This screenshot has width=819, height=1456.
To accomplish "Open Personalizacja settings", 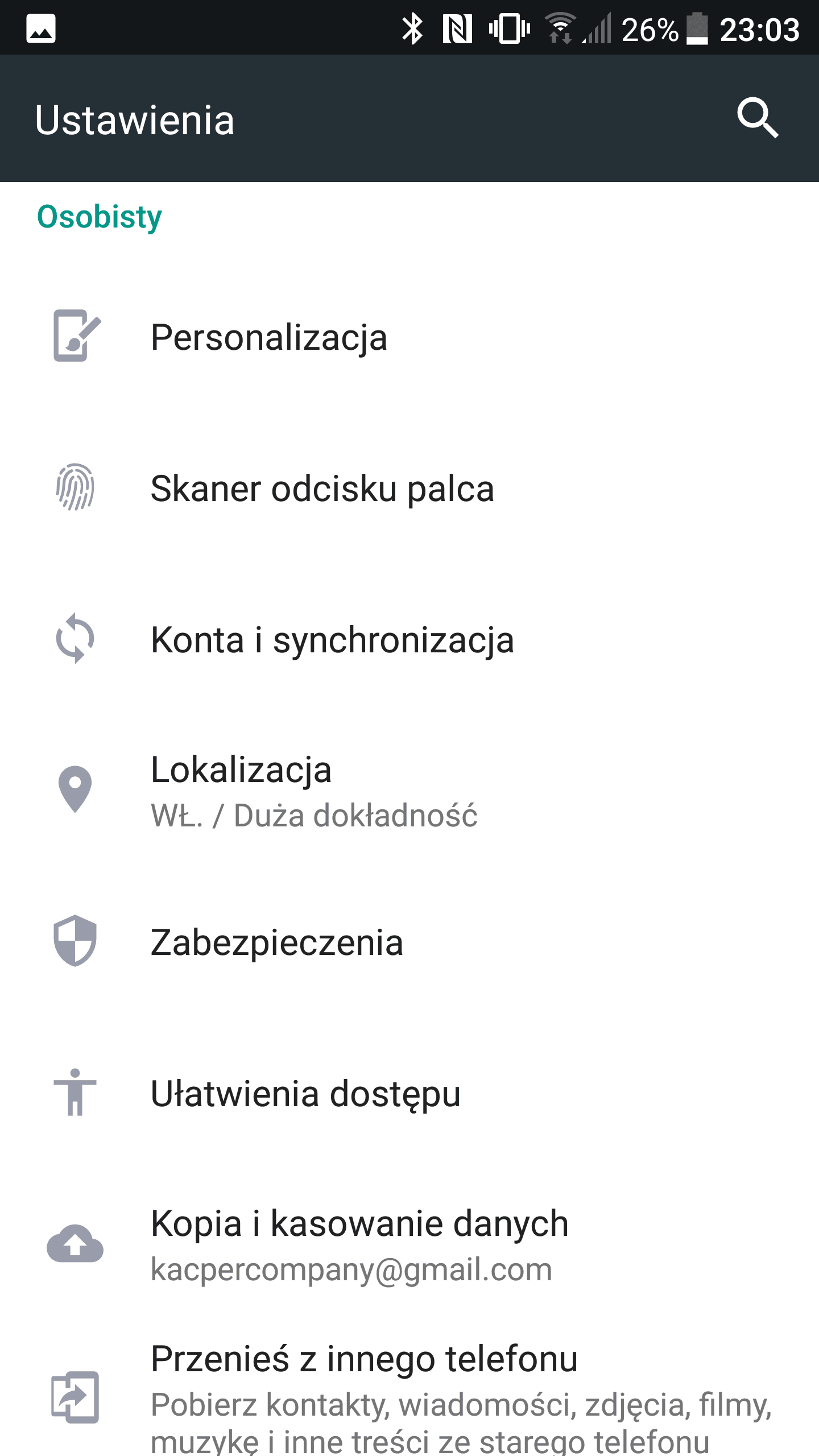I will (409, 337).
